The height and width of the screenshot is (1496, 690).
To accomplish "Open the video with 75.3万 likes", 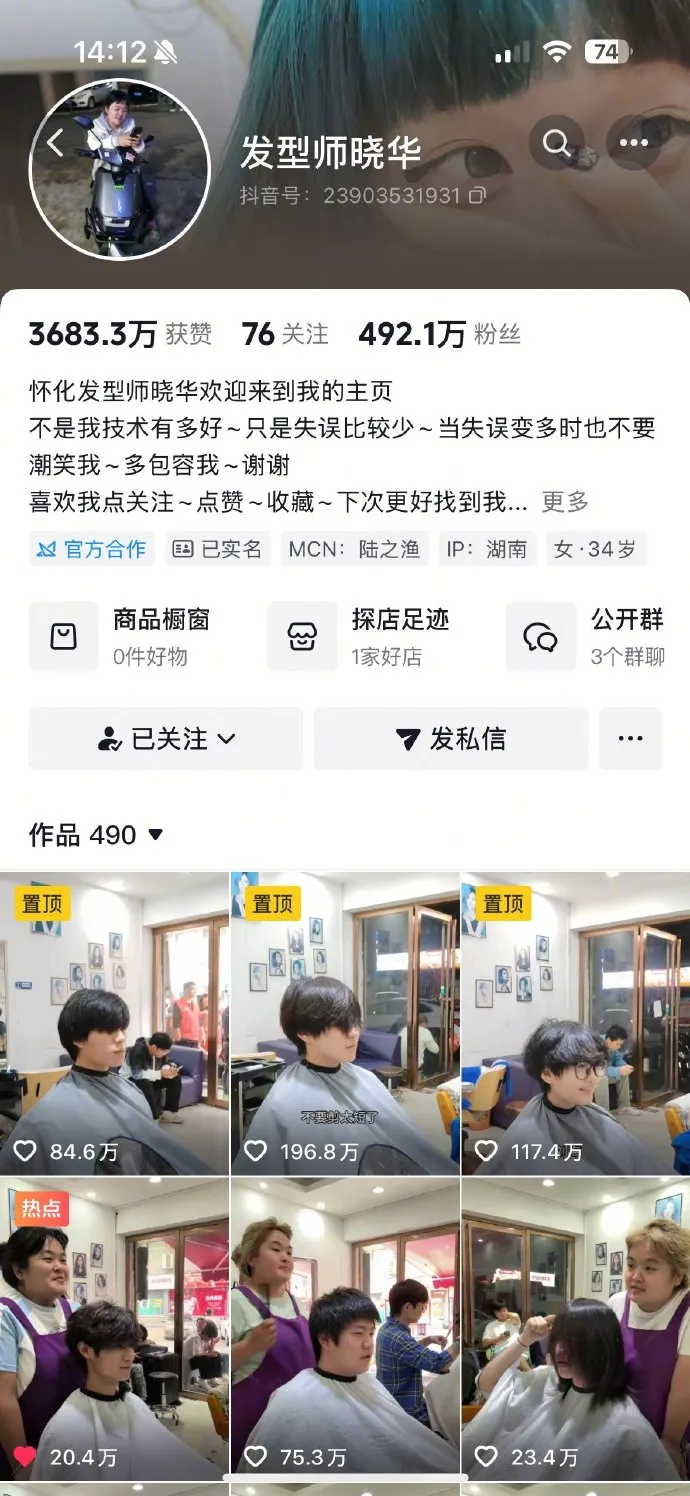I will click(x=345, y=1328).
